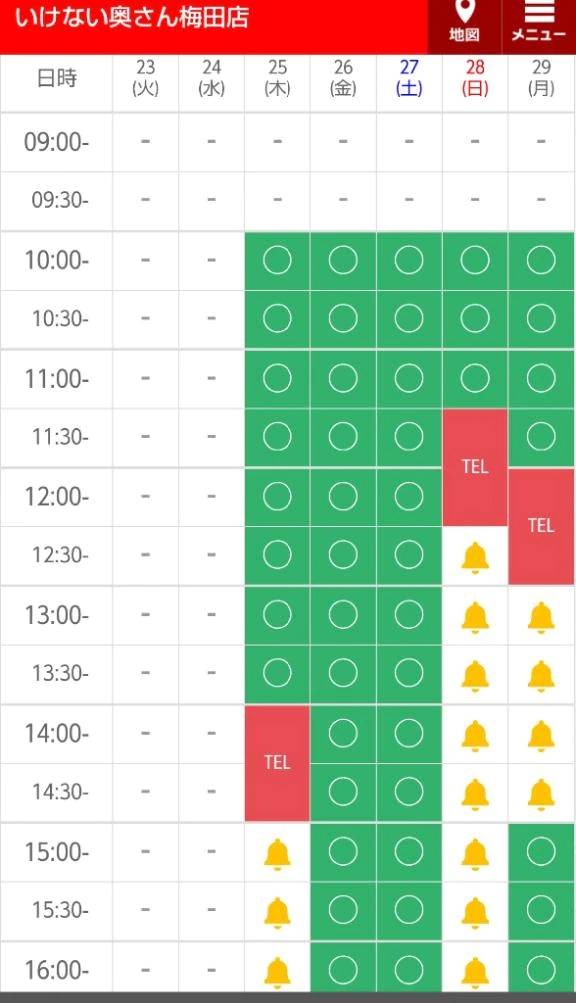The width and height of the screenshot is (576, 1003).
Task: Tap the bell at 14:30 on 29 (月)
Action: pos(541,794)
